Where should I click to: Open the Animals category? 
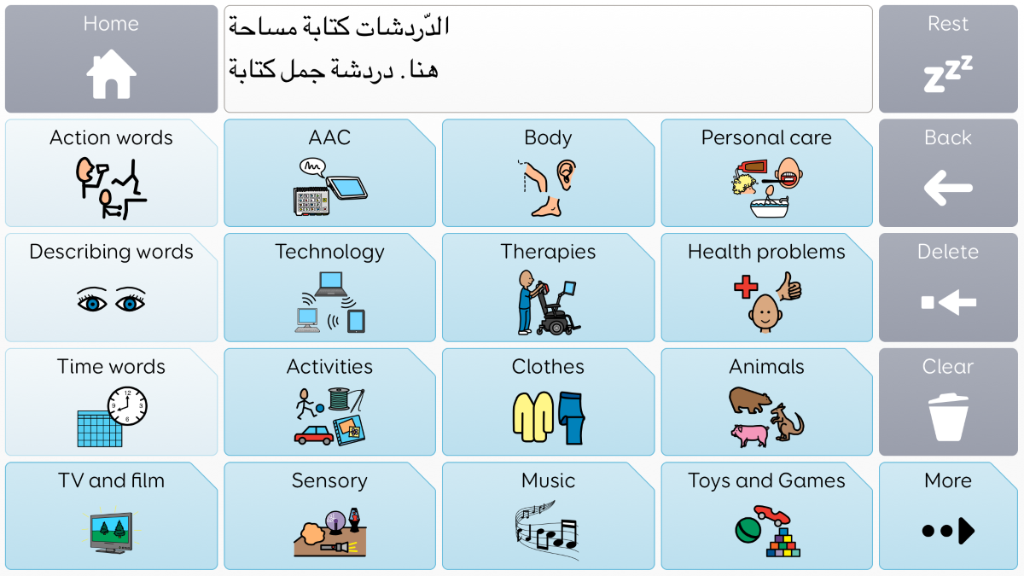(766, 402)
